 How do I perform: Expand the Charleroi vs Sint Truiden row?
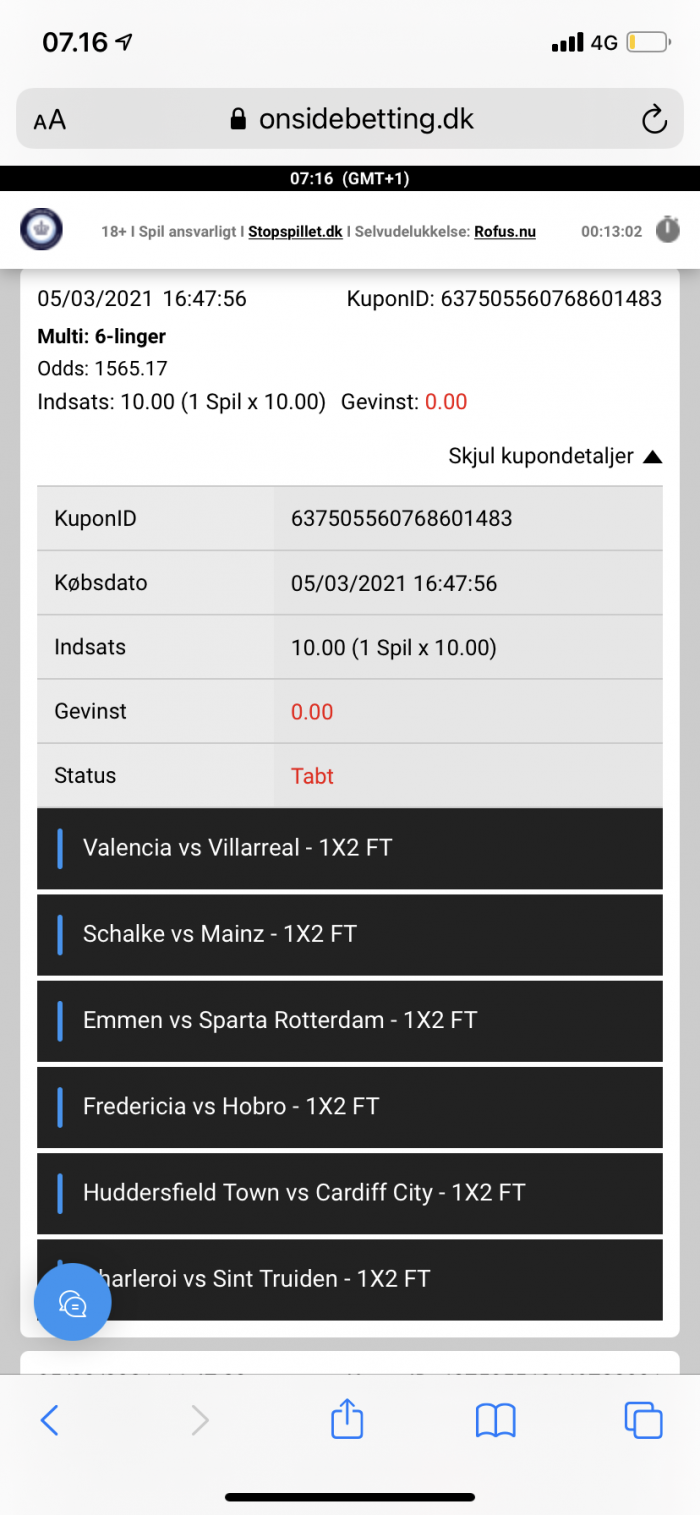[x=350, y=1279]
